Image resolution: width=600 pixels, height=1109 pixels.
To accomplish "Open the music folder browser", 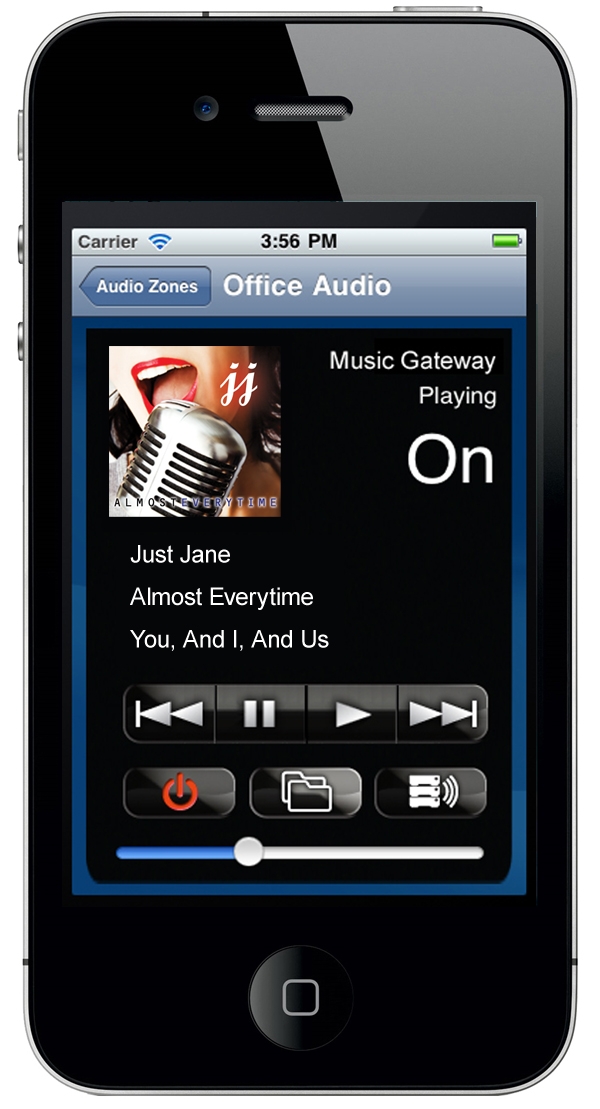I will pos(306,793).
